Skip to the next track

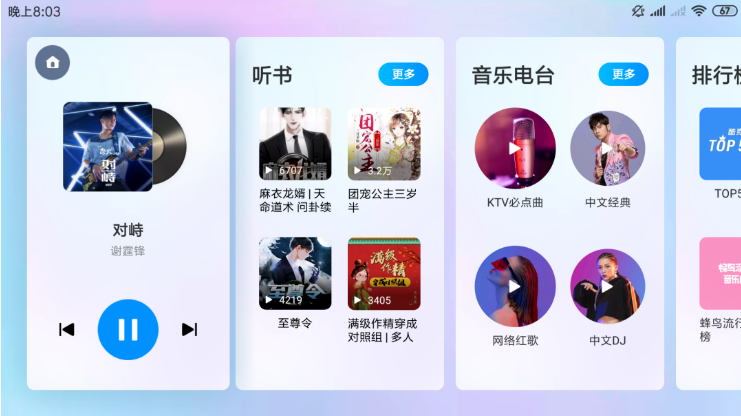(189, 329)
